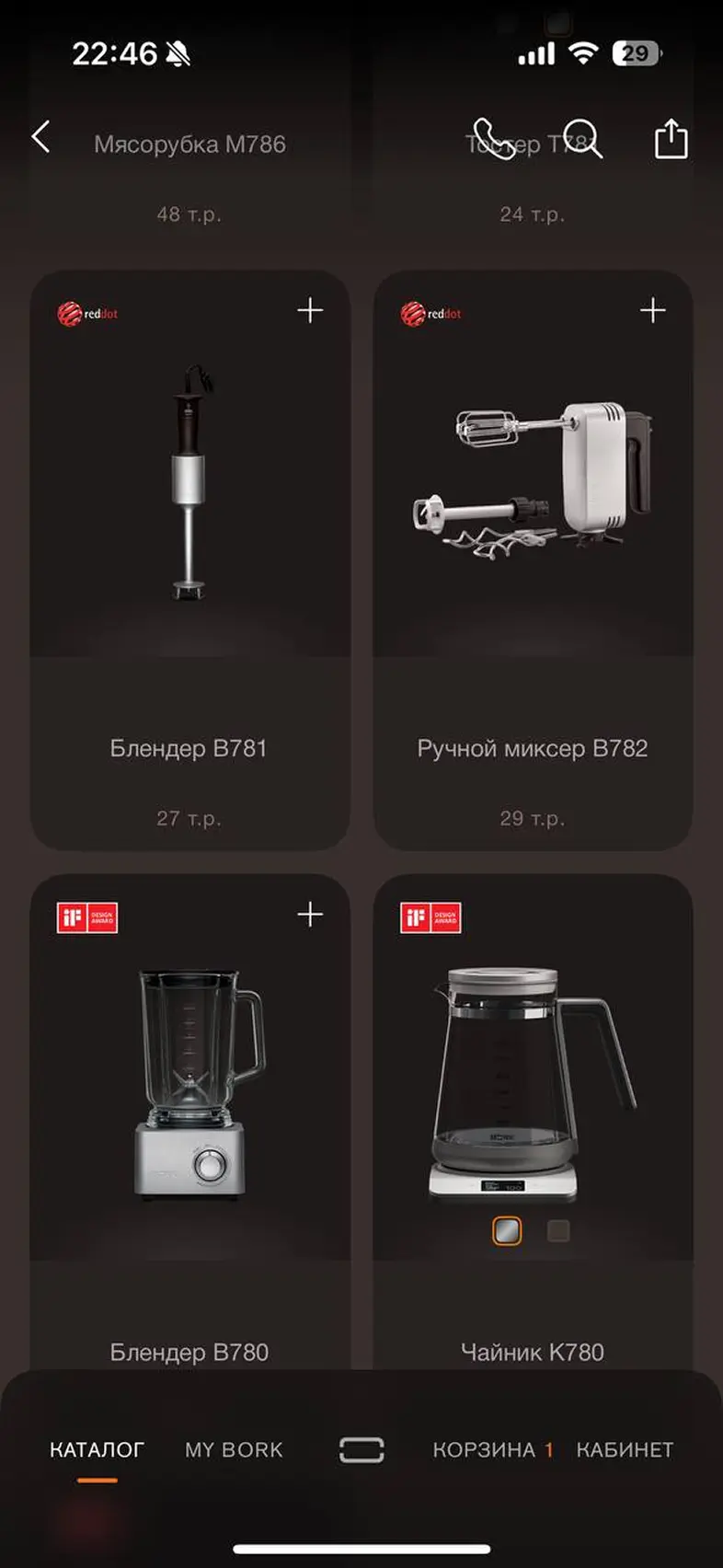Open the Кабинет tab
Screen dimensions: 723x1568
tap(625, 1450)
